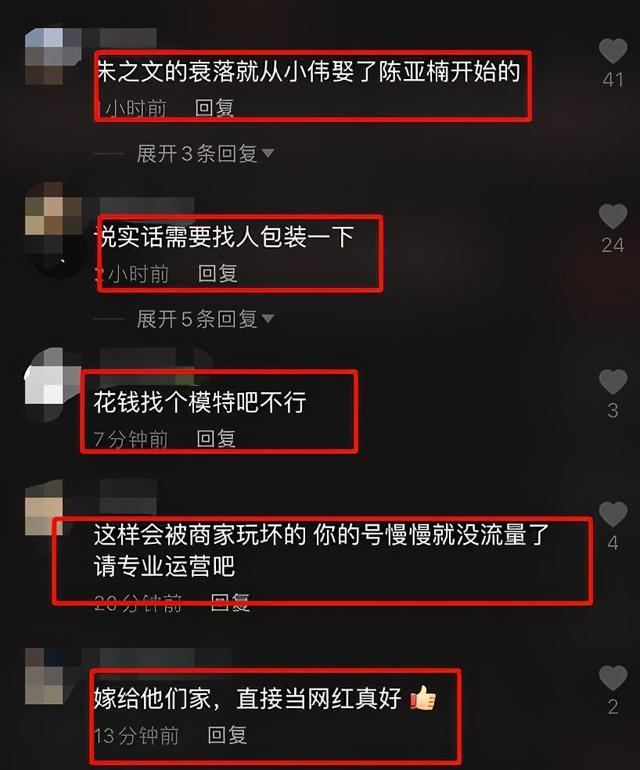This screenshot has width=640, height=770.
Task: Reply to 嫁给他们家，直接当网红真好
Action: click(227, 735)
